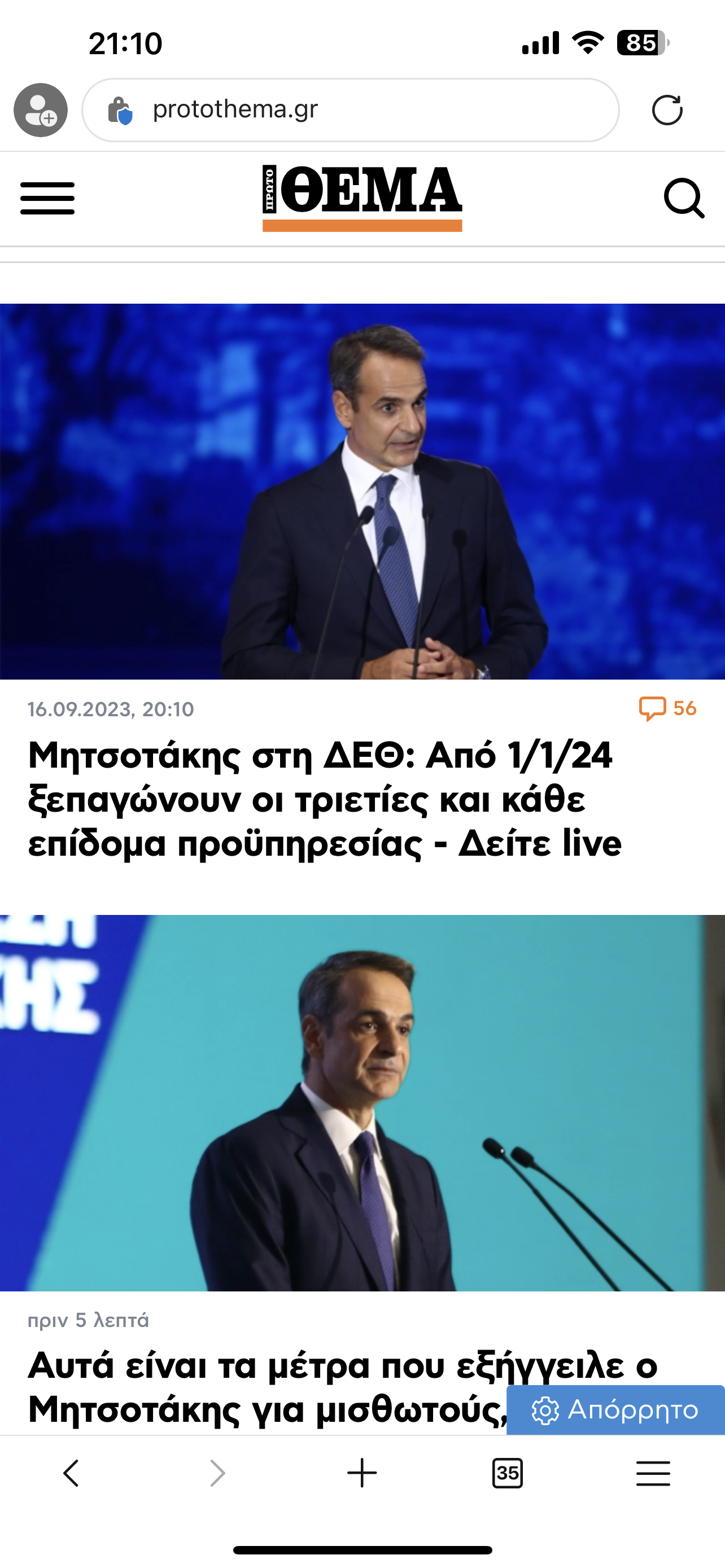Go back to the previous page
725x1568 pixels.
[x=71, y=1473]
